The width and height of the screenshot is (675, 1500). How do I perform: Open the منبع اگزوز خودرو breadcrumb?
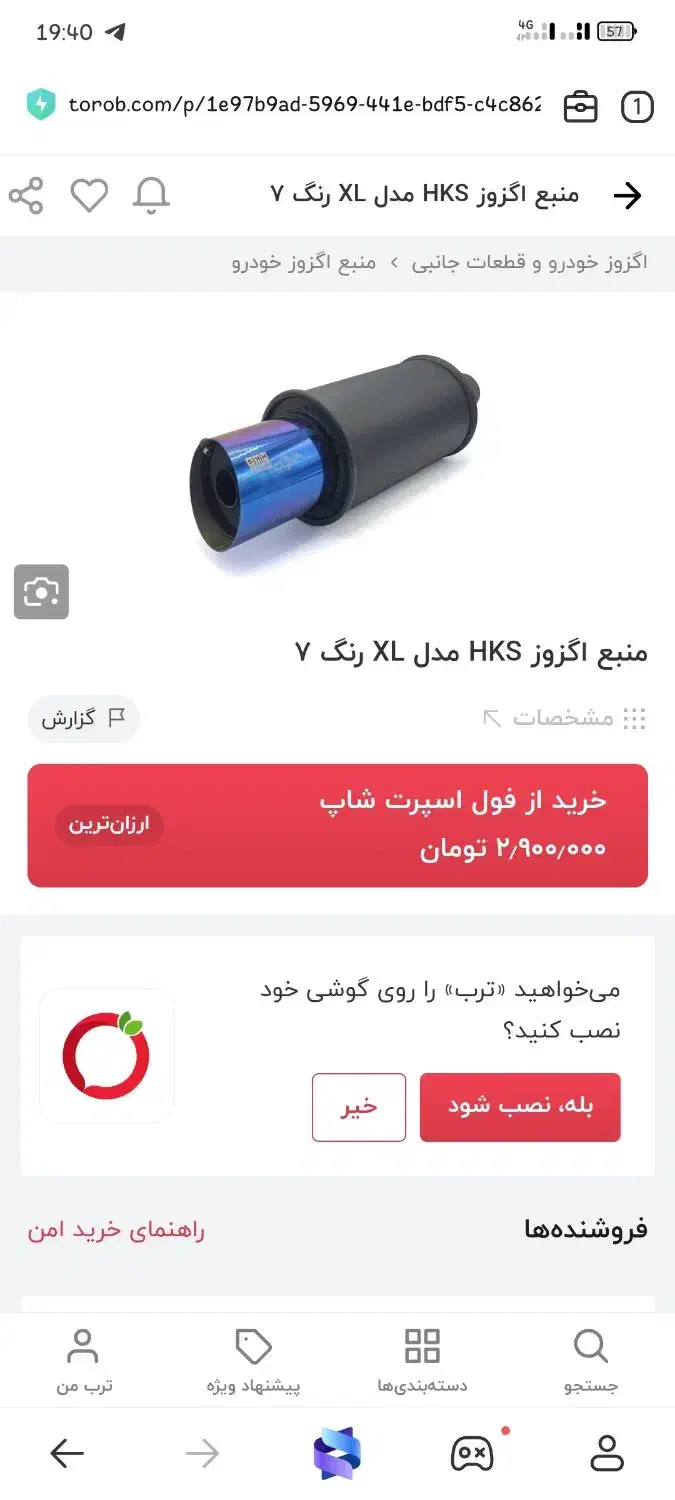tap(304, 263)
